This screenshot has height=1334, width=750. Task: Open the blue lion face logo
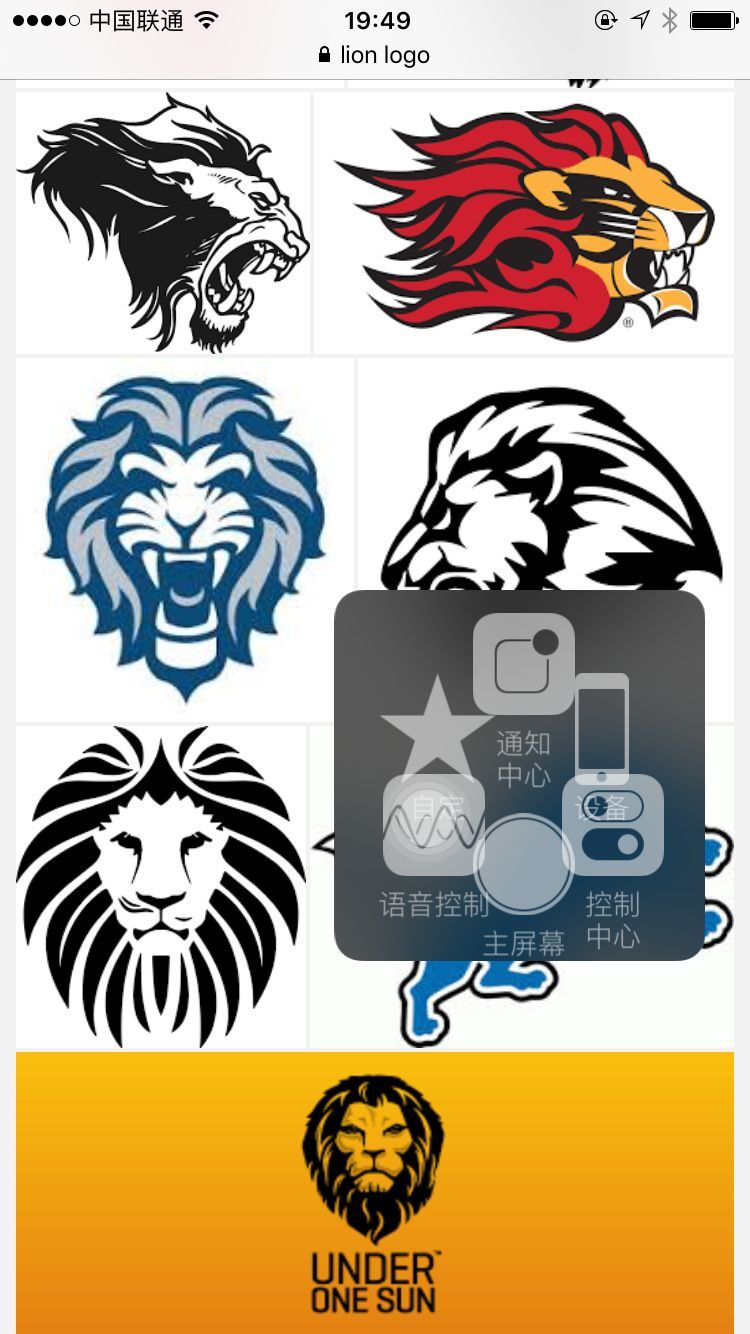pyautogui.click(x=185, y=540)
